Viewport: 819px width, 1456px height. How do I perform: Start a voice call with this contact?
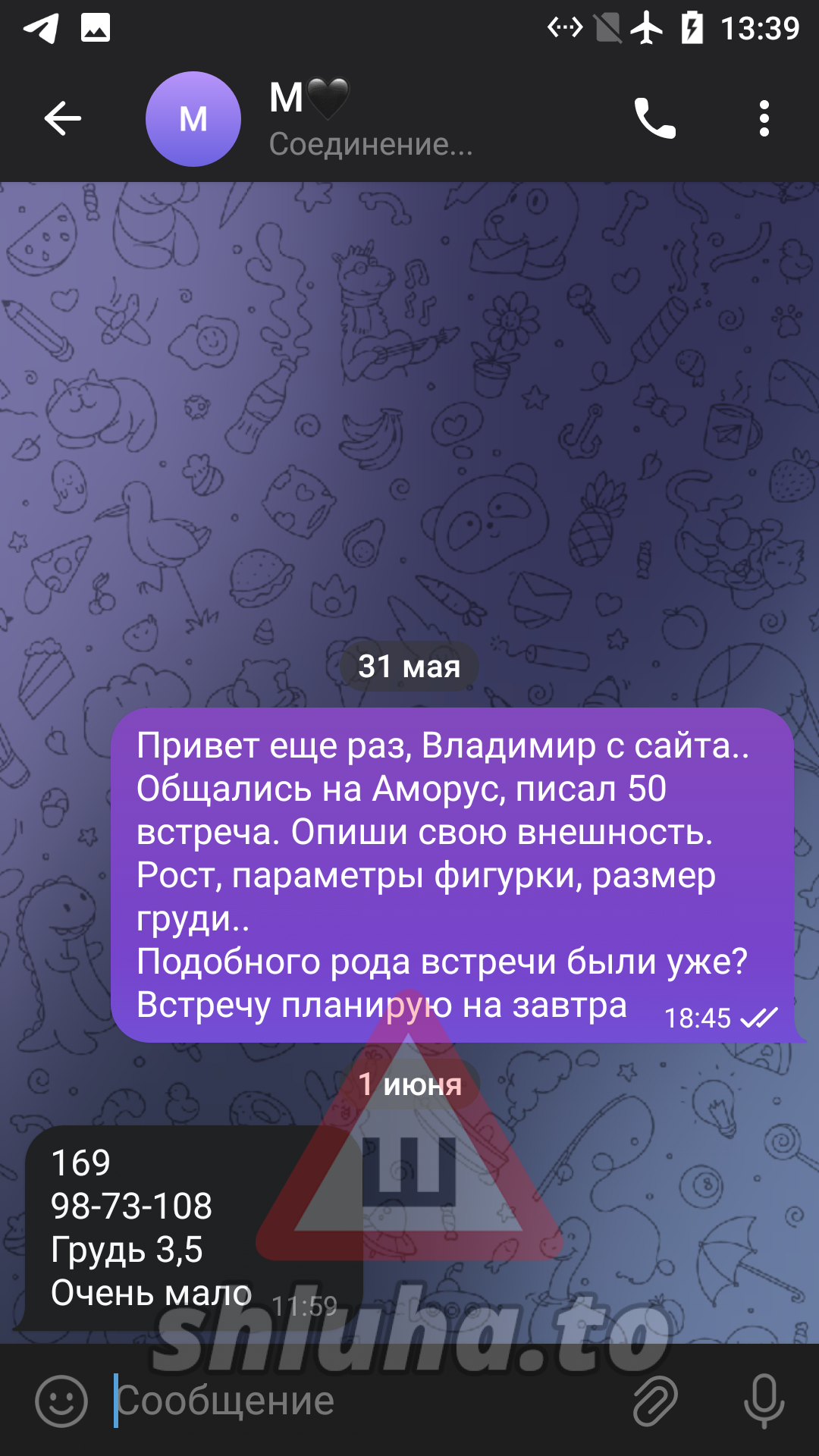pyautogui.click(x=654, y=119)
